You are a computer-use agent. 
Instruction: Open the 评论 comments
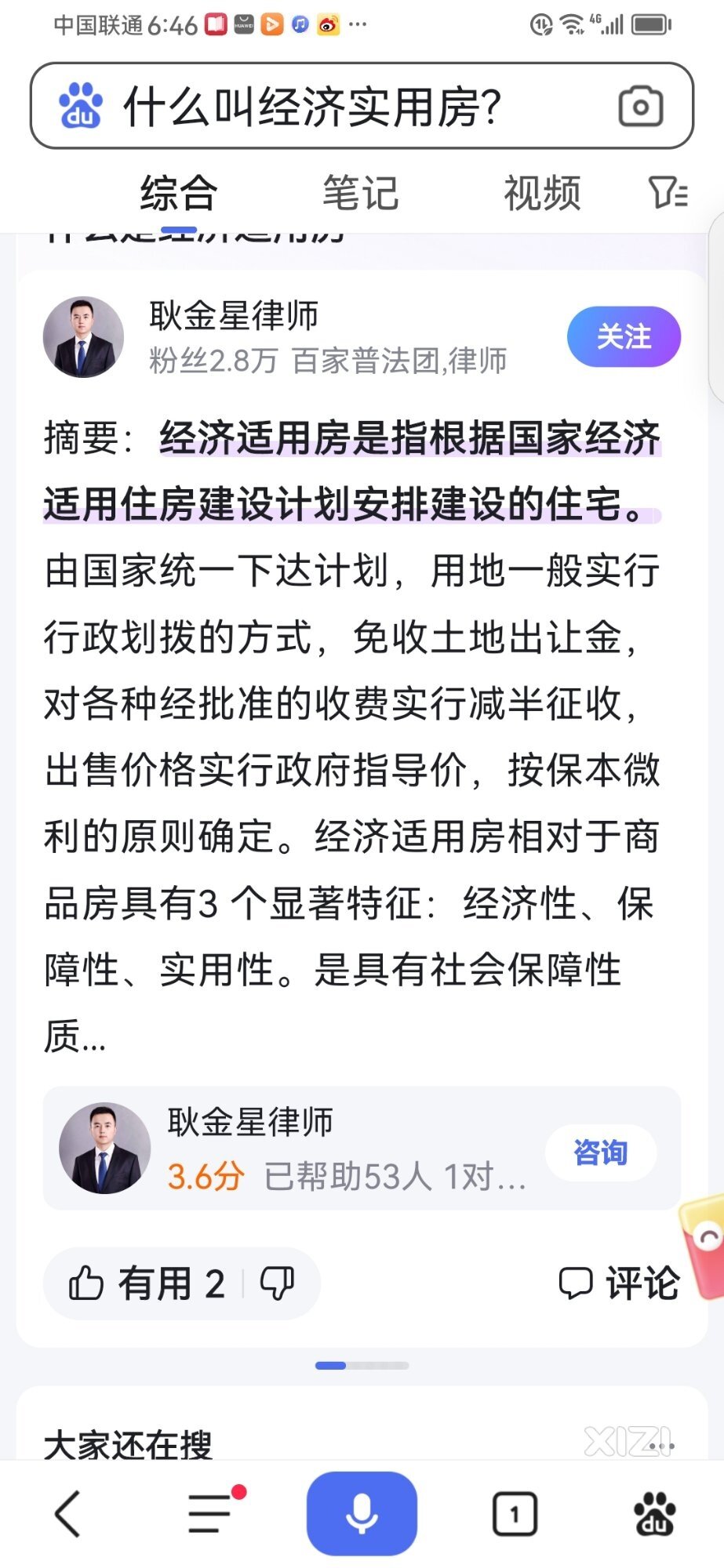[620, 1283]
